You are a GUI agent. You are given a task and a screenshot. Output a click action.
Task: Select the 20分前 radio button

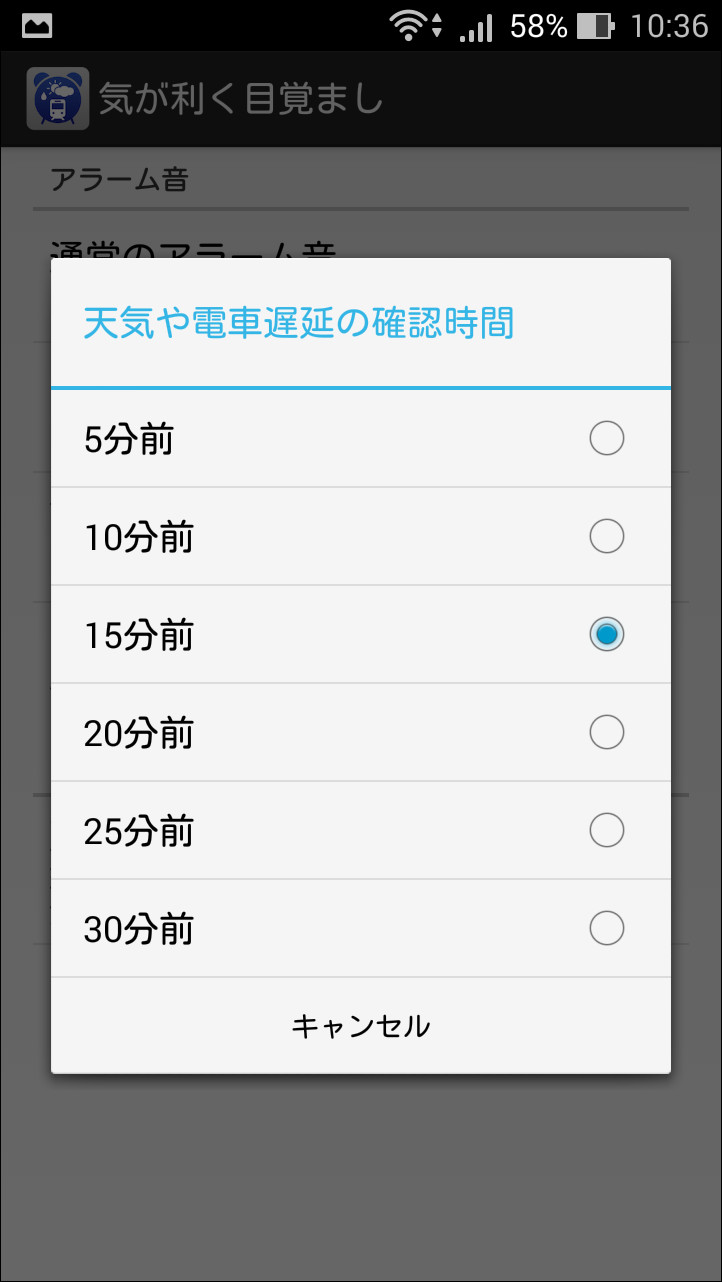pyautogui.click(x=607, y=732)
